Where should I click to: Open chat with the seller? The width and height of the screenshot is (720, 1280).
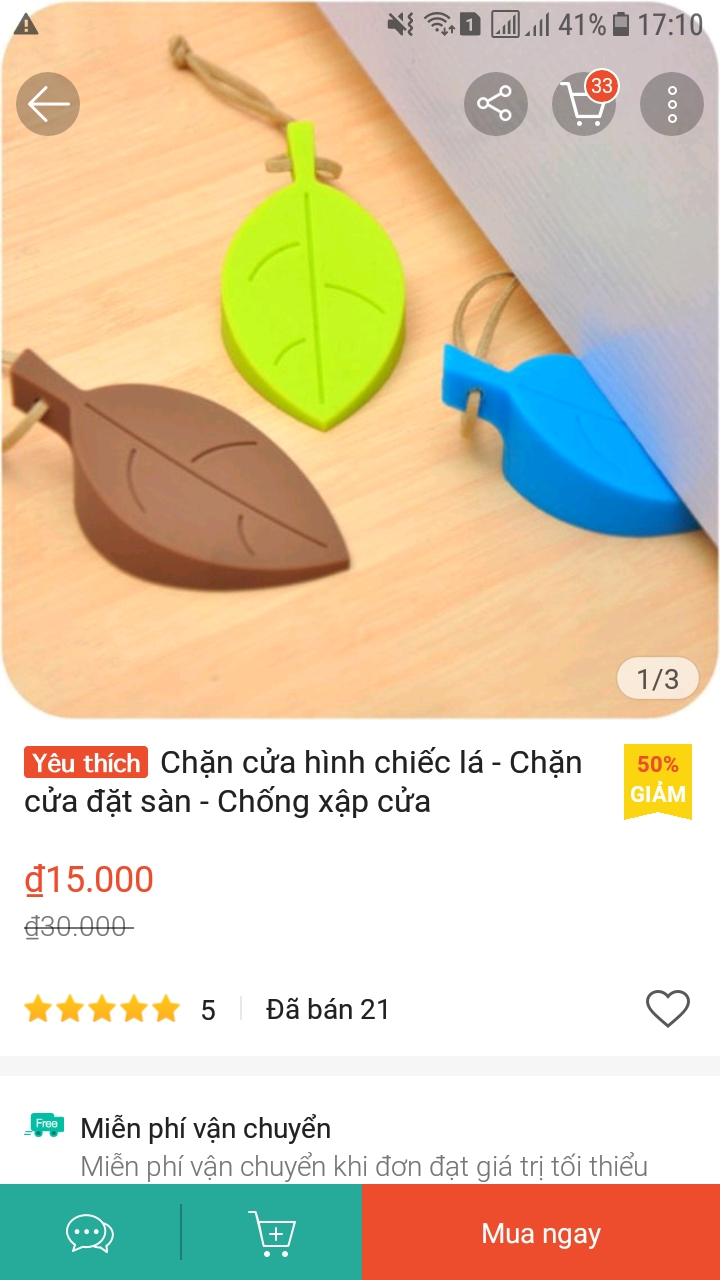[x=90, y=1232]
